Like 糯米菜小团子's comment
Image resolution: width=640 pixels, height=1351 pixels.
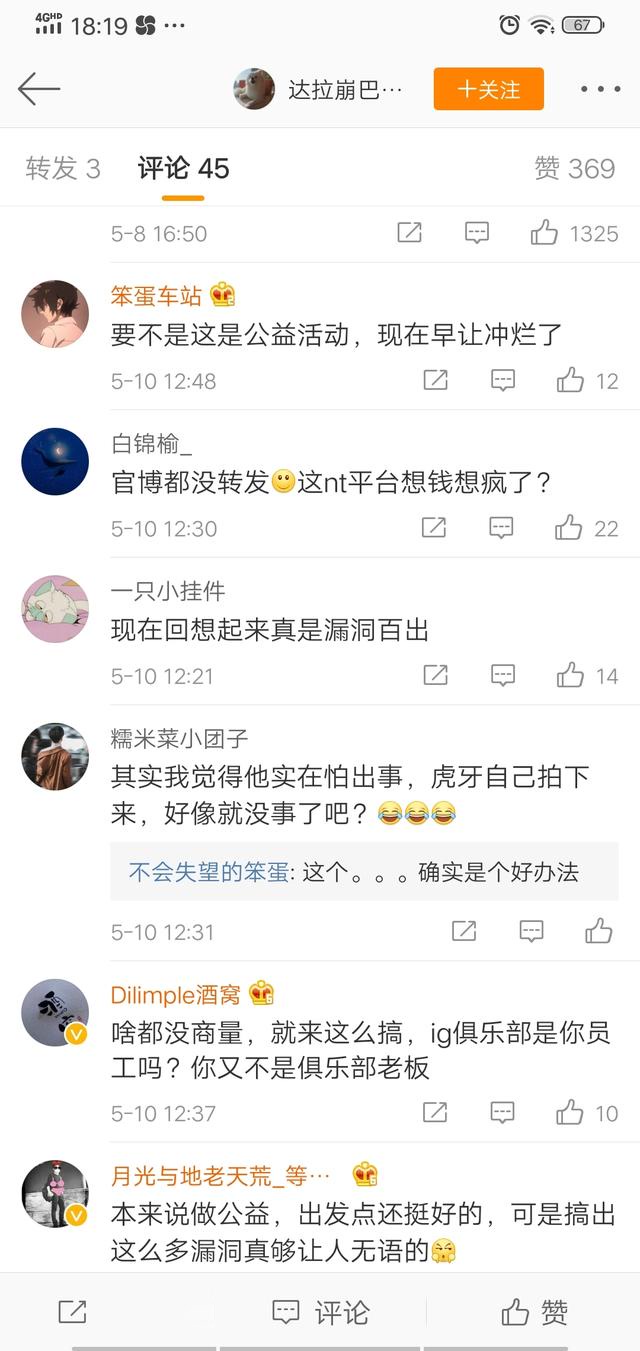click(599, 932)
